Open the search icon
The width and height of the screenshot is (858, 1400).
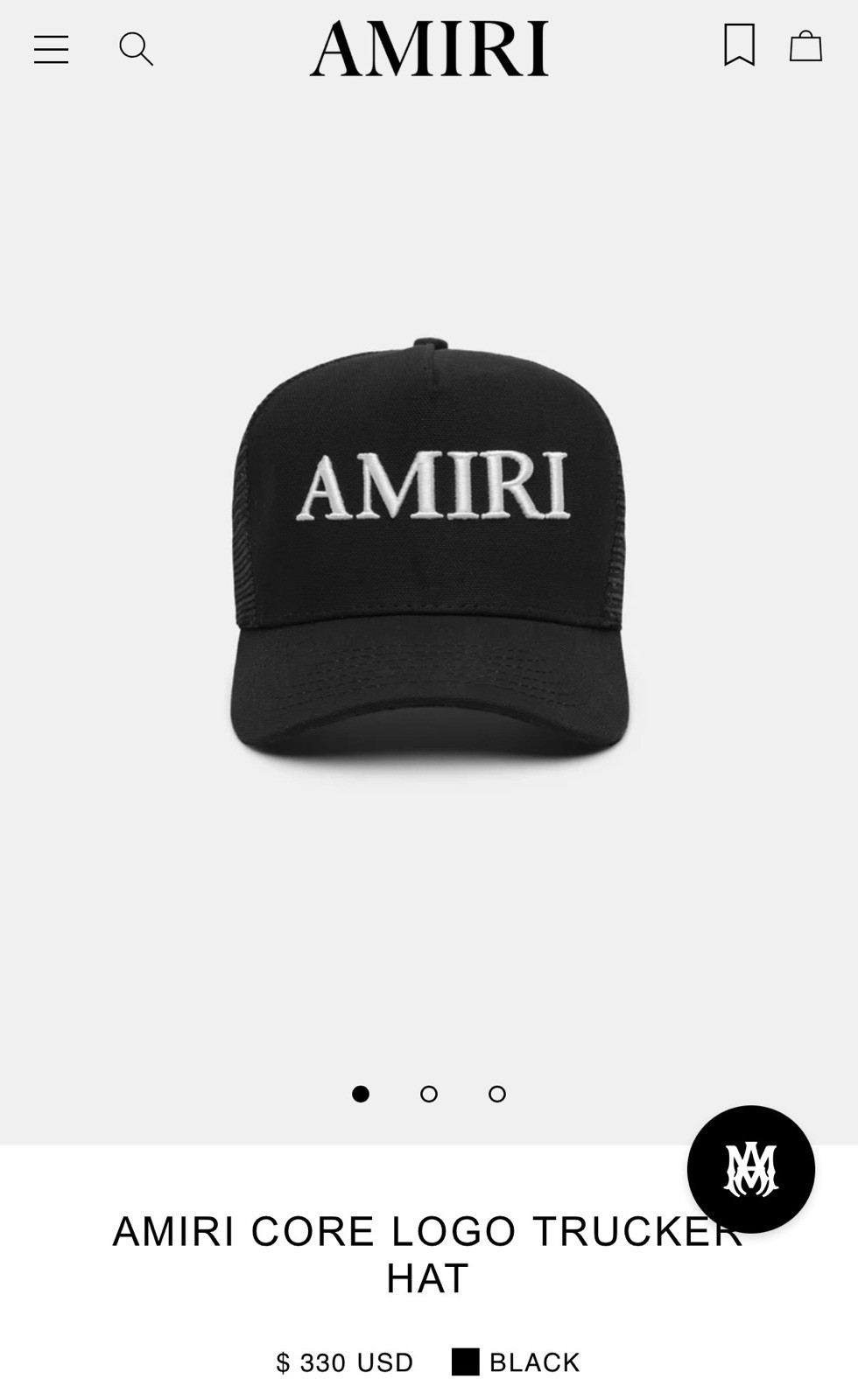point(136,49)
